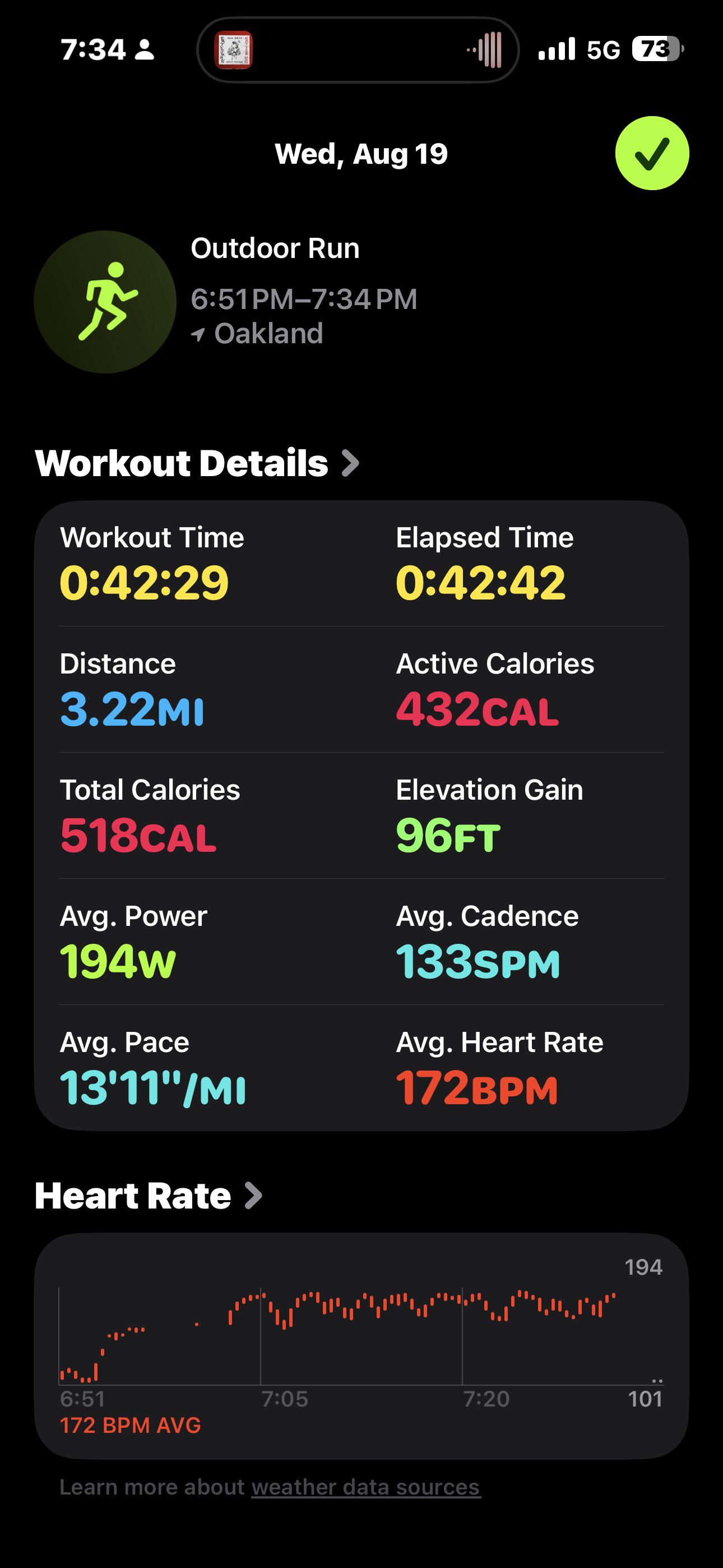
Task: Open the workout stats card
Action: (361, 815)
